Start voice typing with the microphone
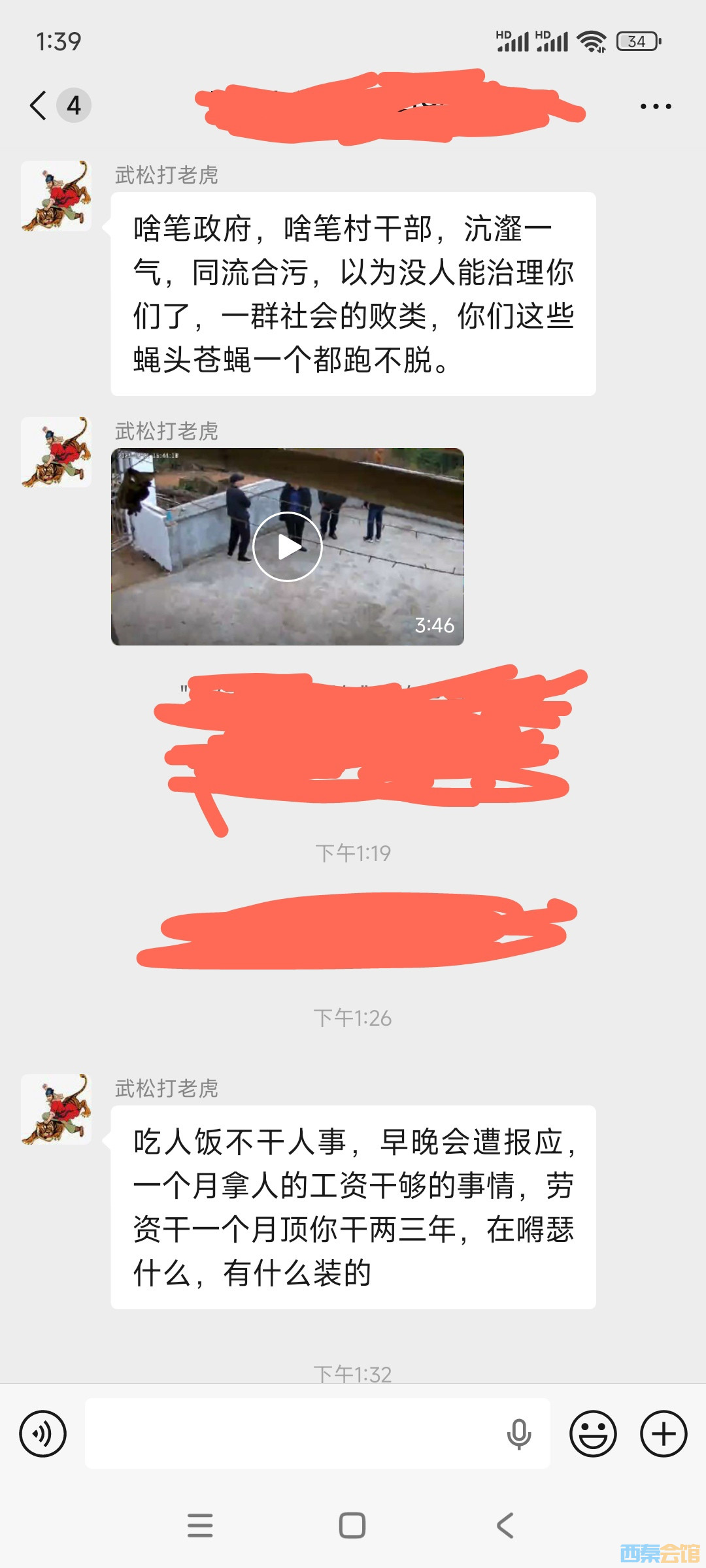The height and width of the screenshot is (1568, 706). [x=519, y=1434]
